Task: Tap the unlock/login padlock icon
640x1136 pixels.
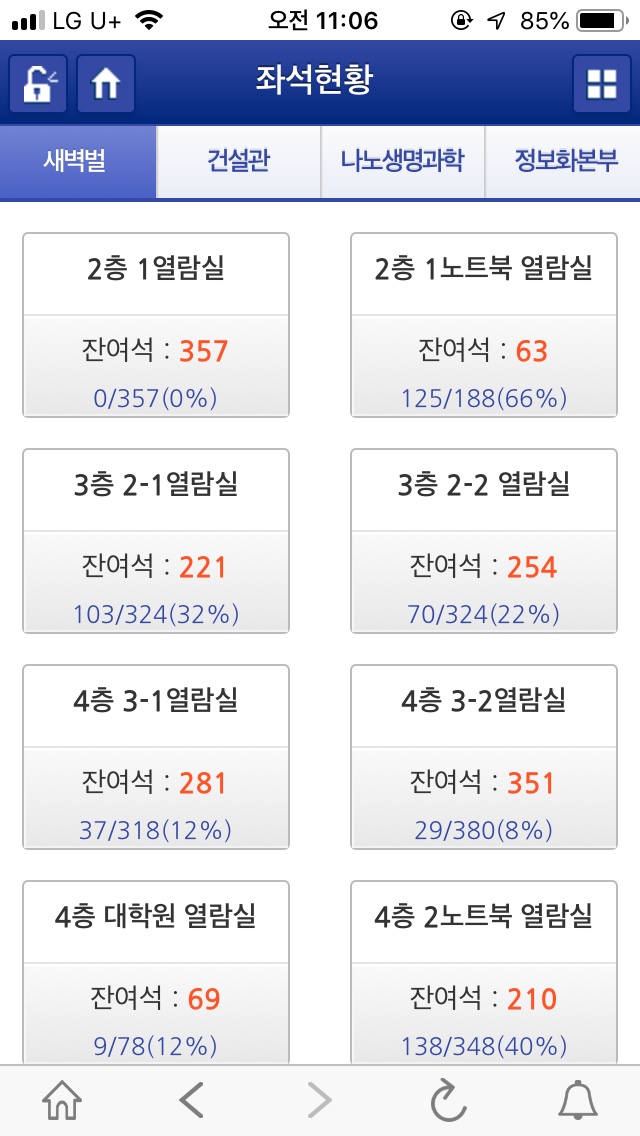Action: (38, 84)
